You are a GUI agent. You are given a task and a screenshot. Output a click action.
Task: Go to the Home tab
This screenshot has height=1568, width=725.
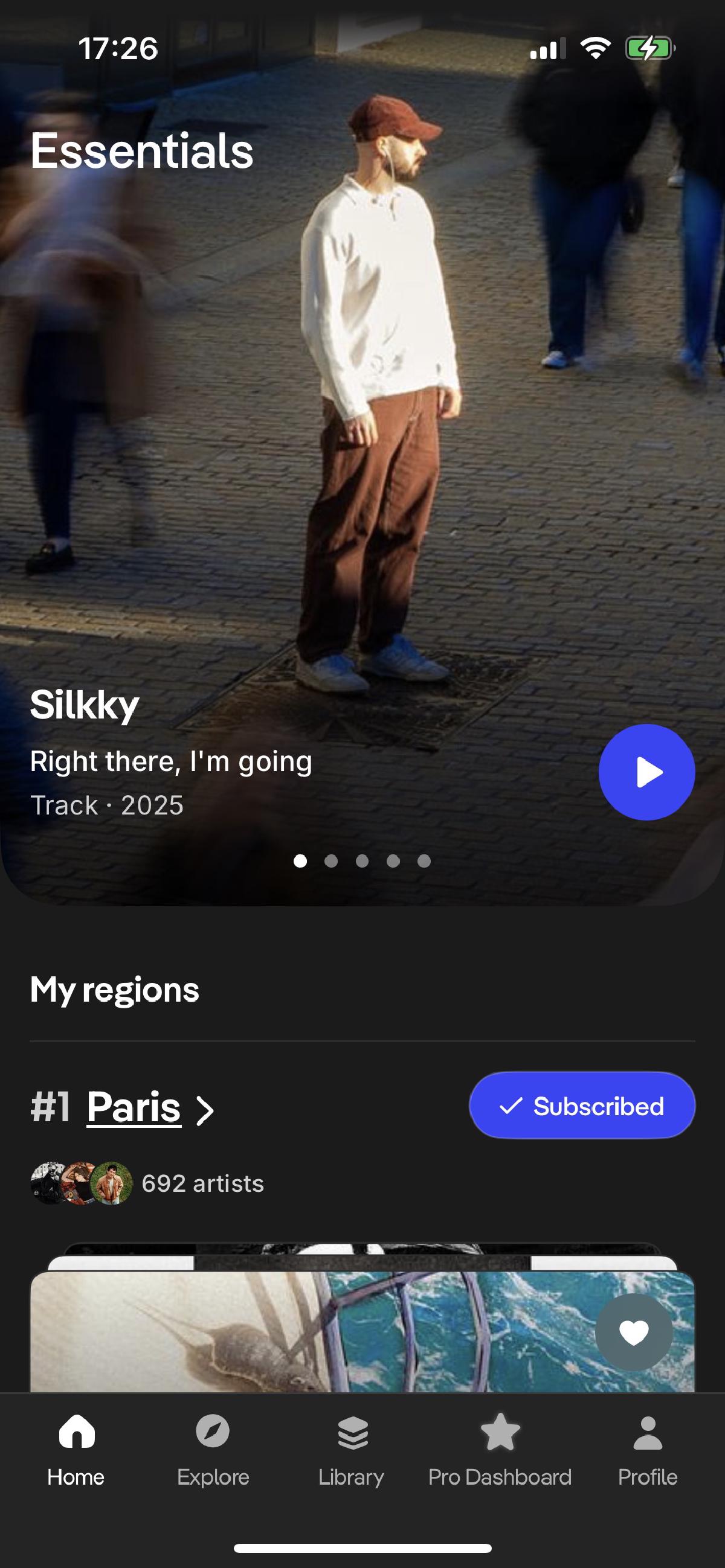pyautogui.click(x=76, y=1448)
